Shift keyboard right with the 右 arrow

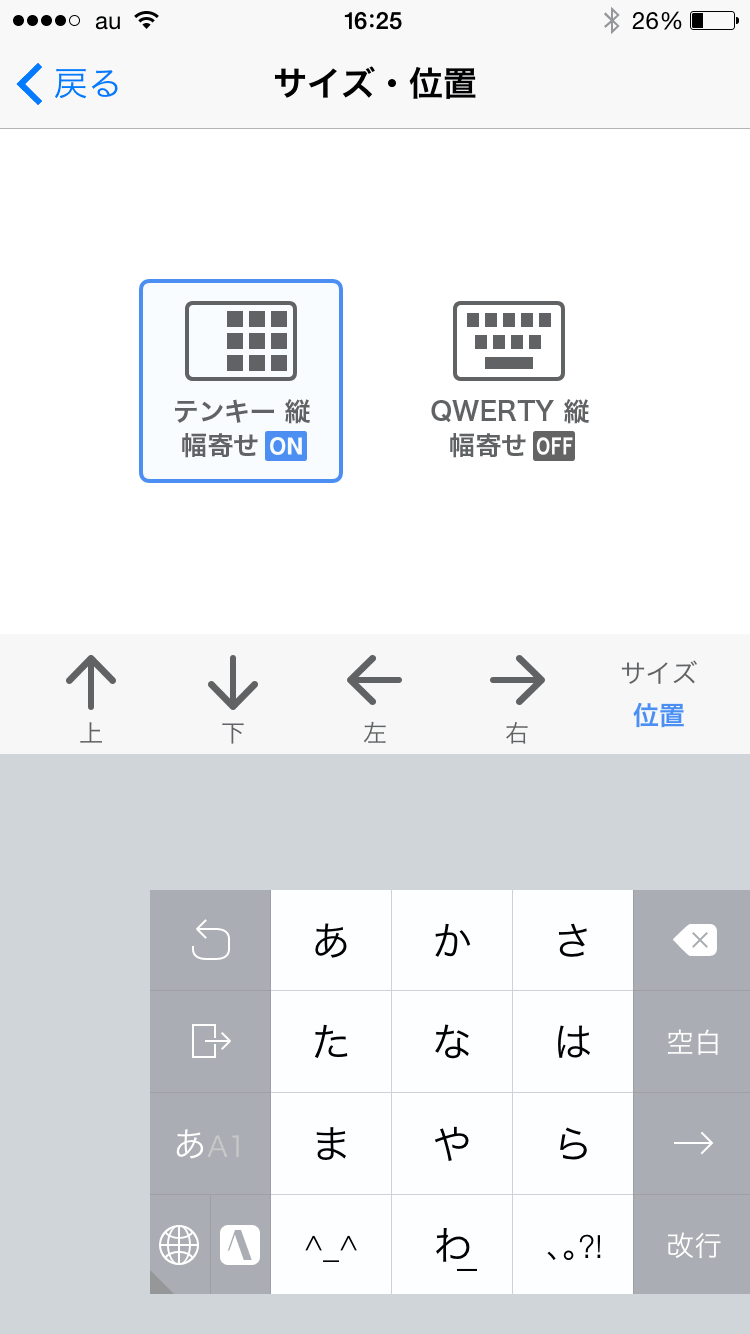tap(517, 696)
